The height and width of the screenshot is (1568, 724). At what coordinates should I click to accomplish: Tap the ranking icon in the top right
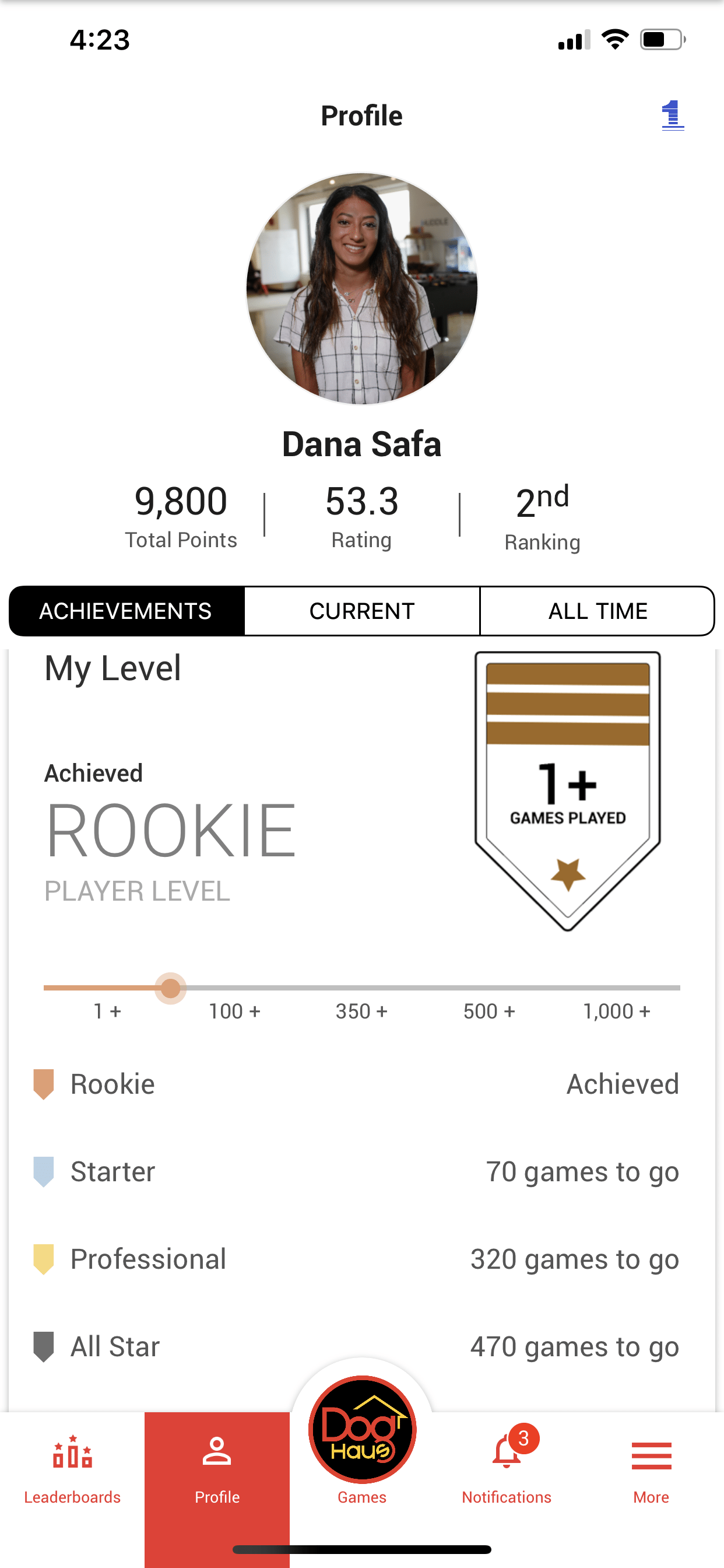(672, 116)
